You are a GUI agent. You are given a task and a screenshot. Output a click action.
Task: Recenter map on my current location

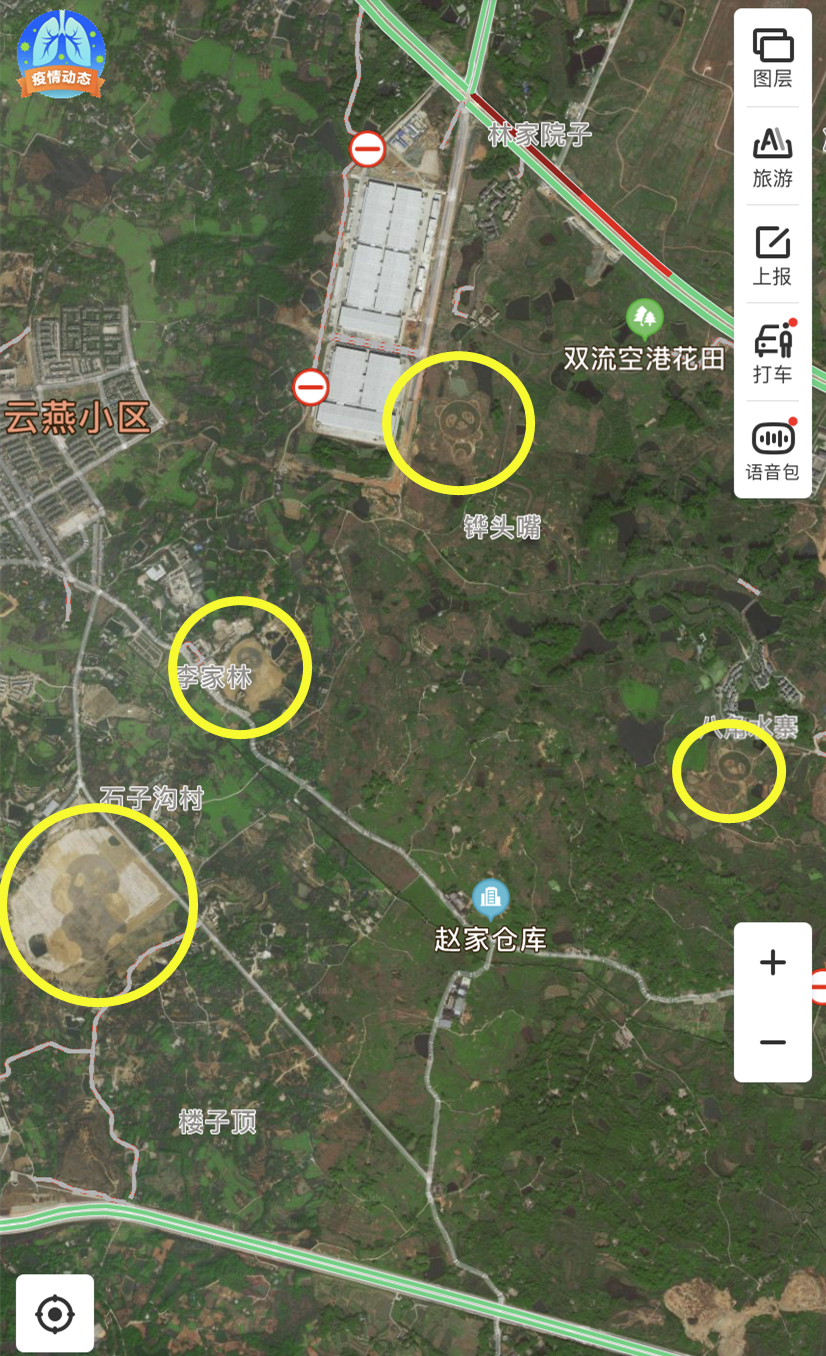click(x=55, y=1314)
